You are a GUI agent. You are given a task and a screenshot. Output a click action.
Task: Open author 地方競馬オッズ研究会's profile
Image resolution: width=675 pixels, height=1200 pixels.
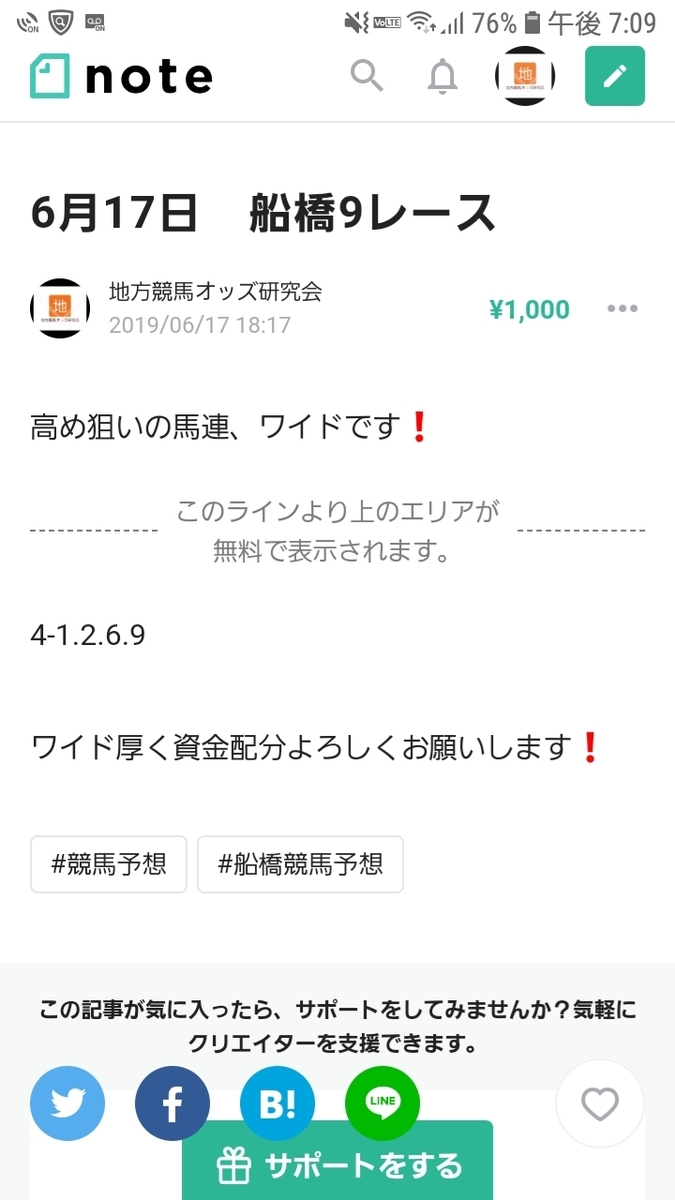click(215, 292)
